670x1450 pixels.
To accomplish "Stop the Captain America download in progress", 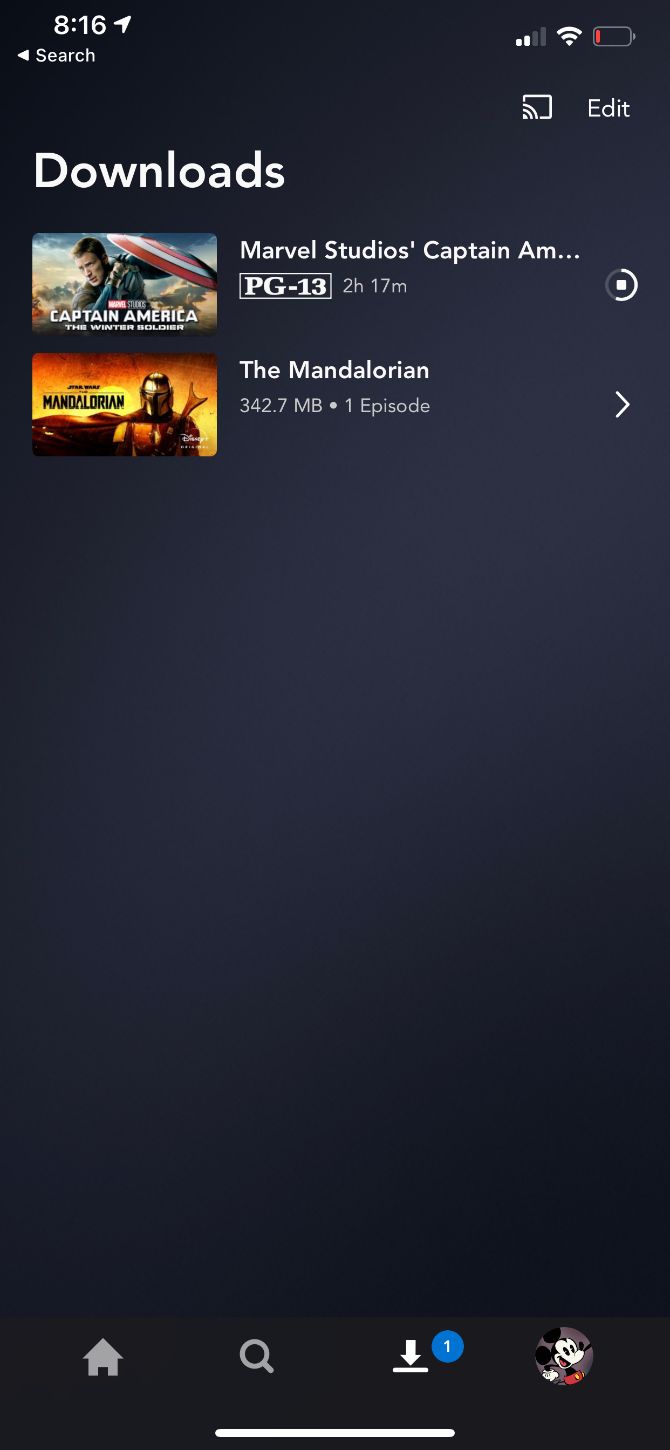I will [621, 285].
